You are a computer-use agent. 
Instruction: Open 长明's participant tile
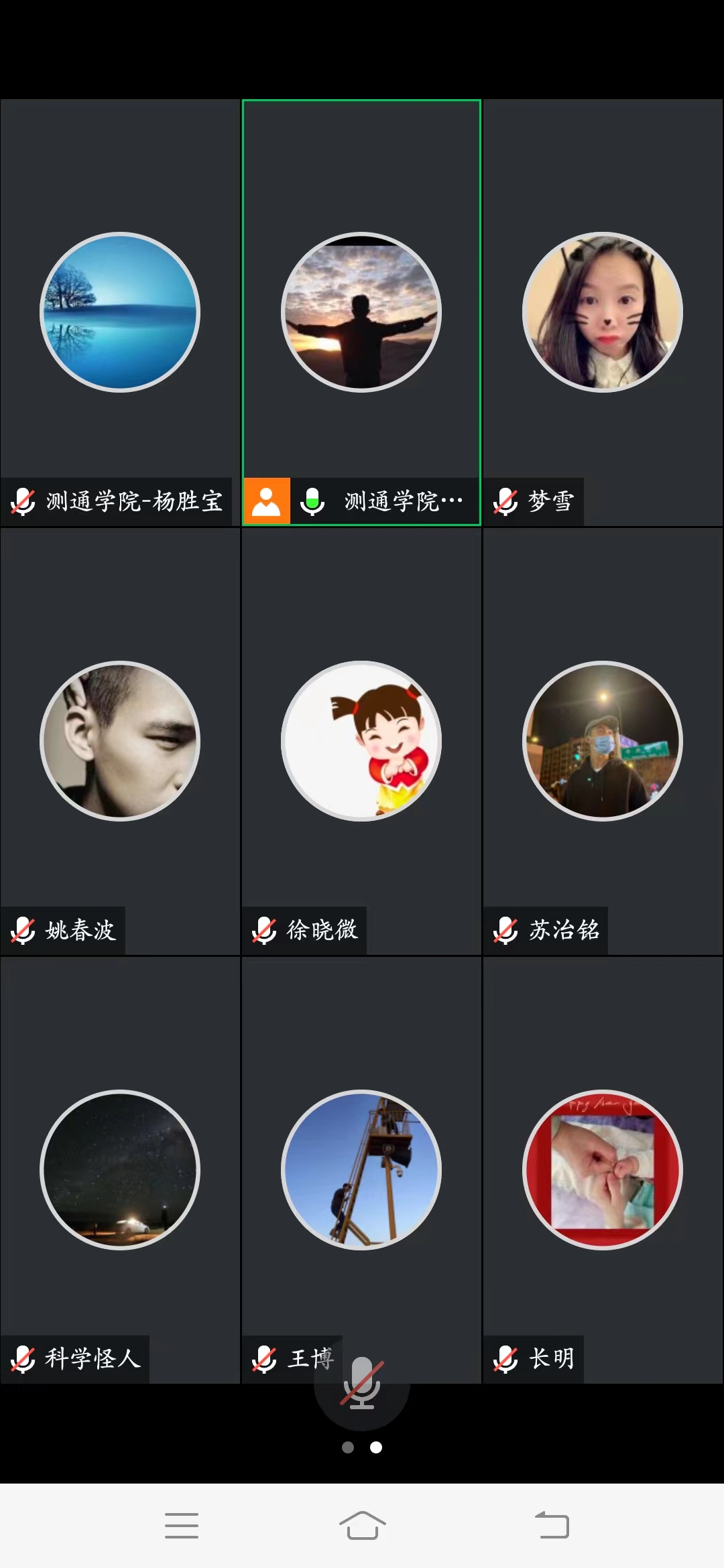pos(603,1170)
